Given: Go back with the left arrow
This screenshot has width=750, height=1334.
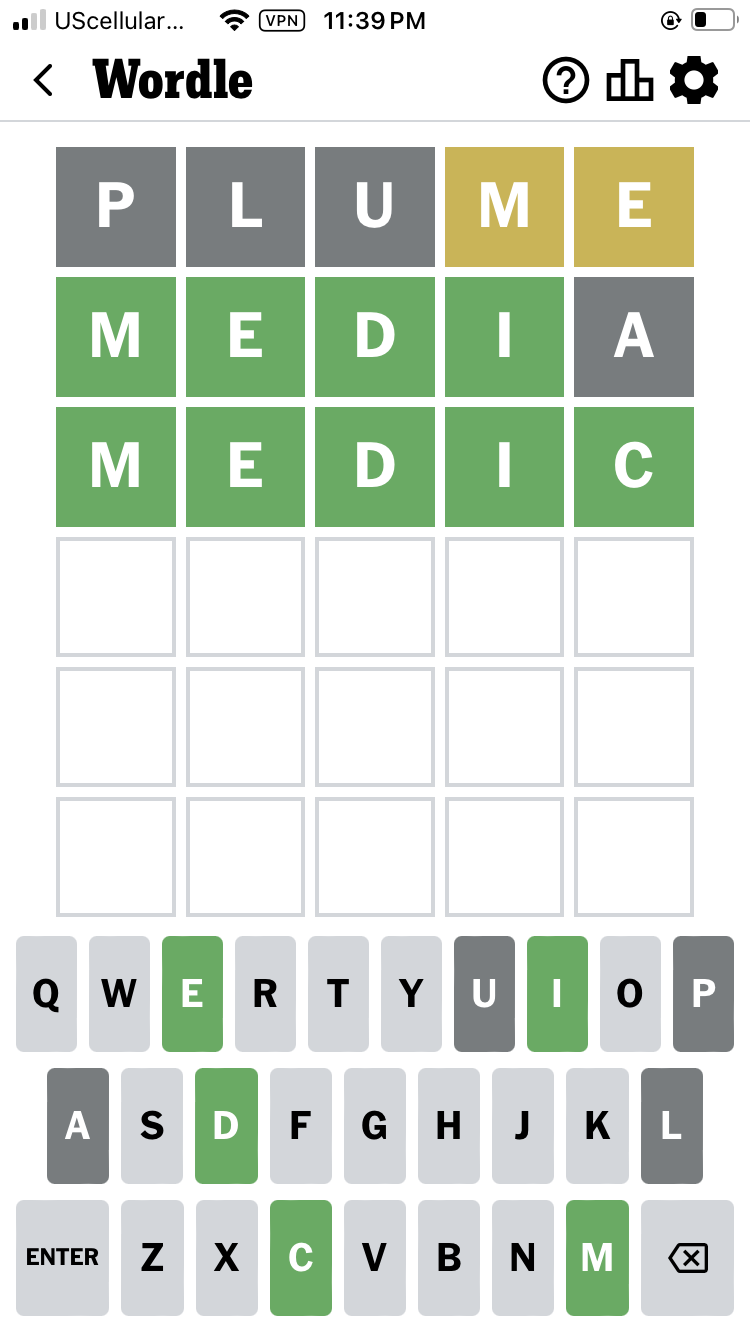Looking at the screenshot, I should [x=43, y=80].
